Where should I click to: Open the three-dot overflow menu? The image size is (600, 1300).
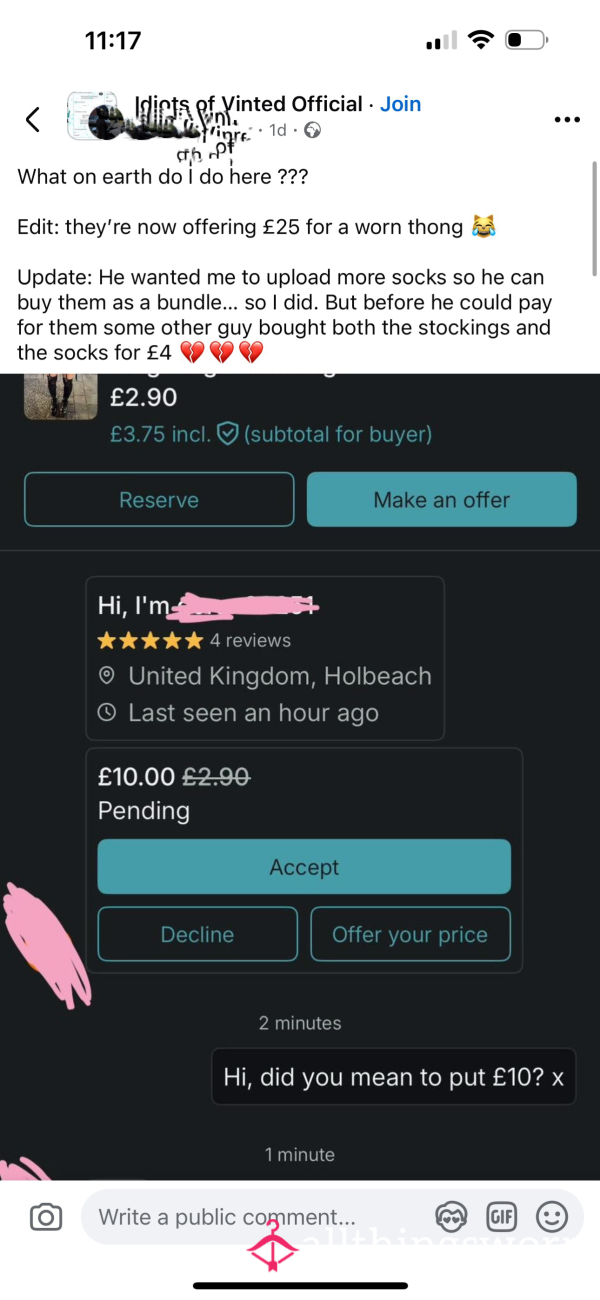(566, 120)
